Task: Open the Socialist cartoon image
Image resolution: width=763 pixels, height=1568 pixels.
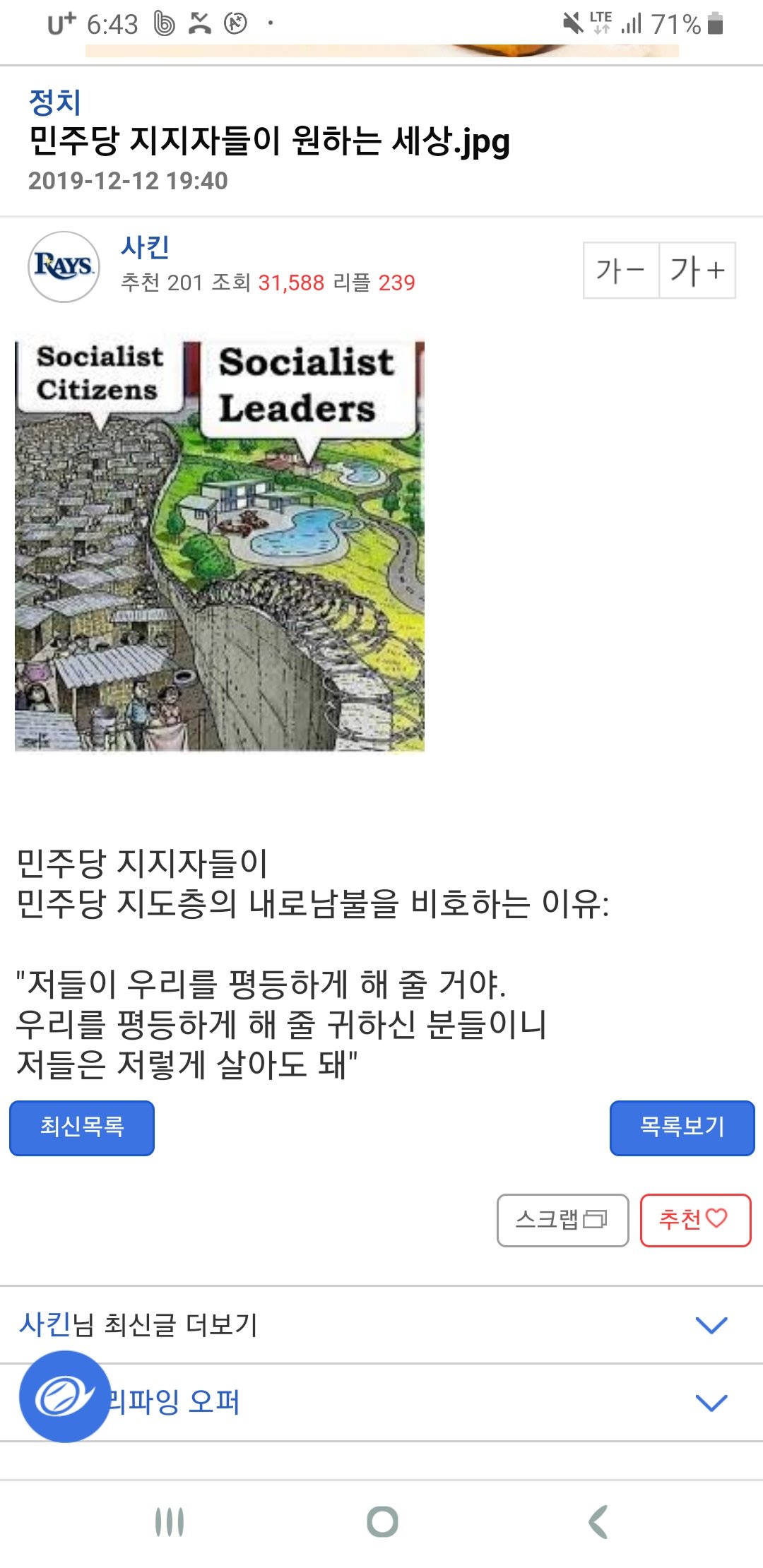Action: point(220,545)
